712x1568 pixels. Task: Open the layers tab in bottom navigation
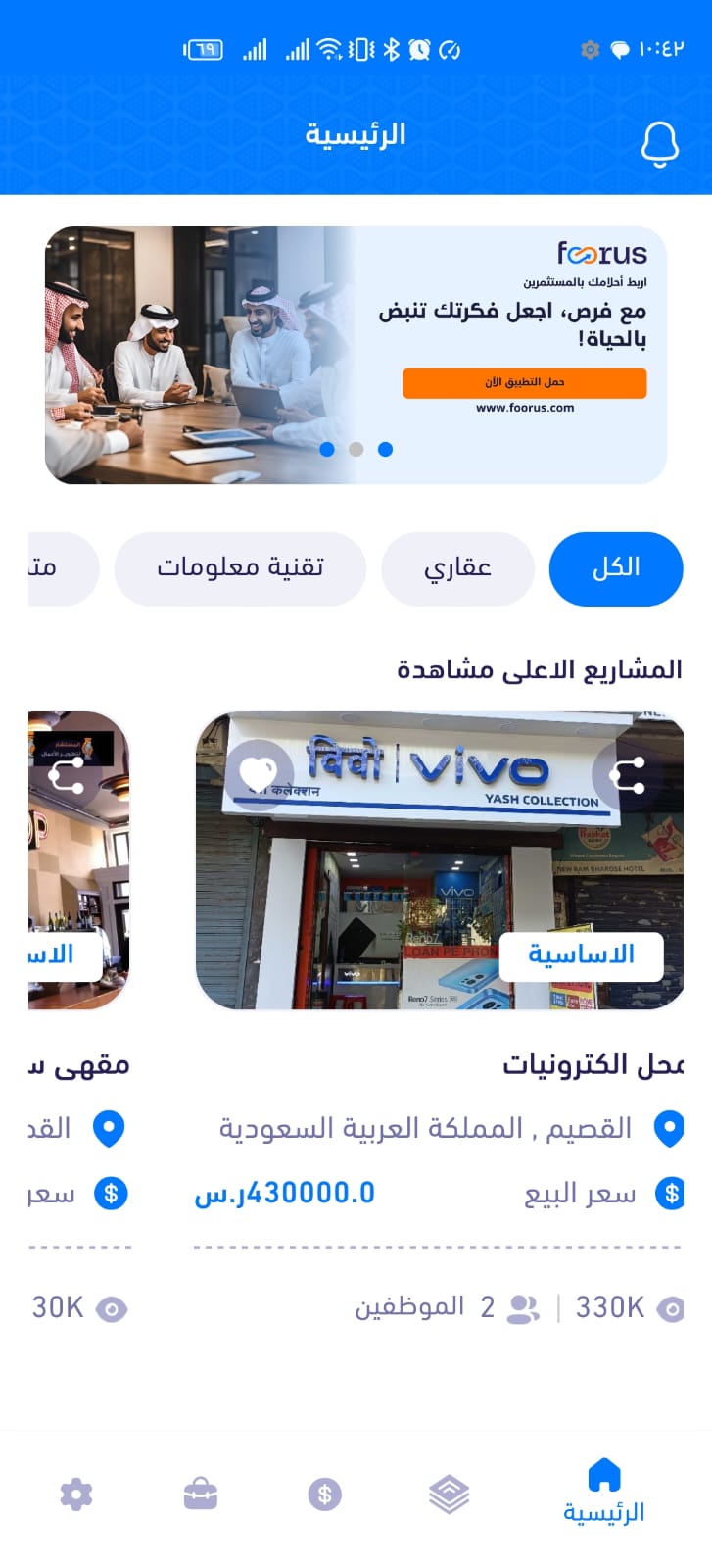pyautogui.click(x=449, y=1494)
